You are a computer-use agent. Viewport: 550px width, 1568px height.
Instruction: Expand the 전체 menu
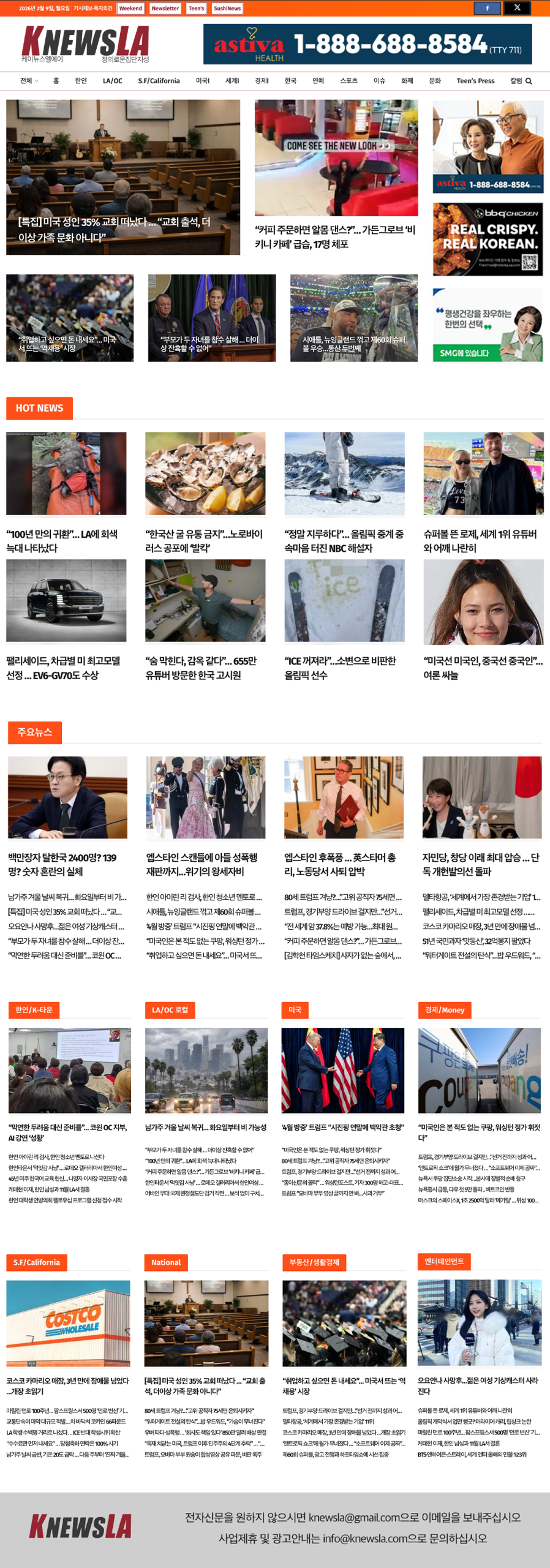click(29, 81)
